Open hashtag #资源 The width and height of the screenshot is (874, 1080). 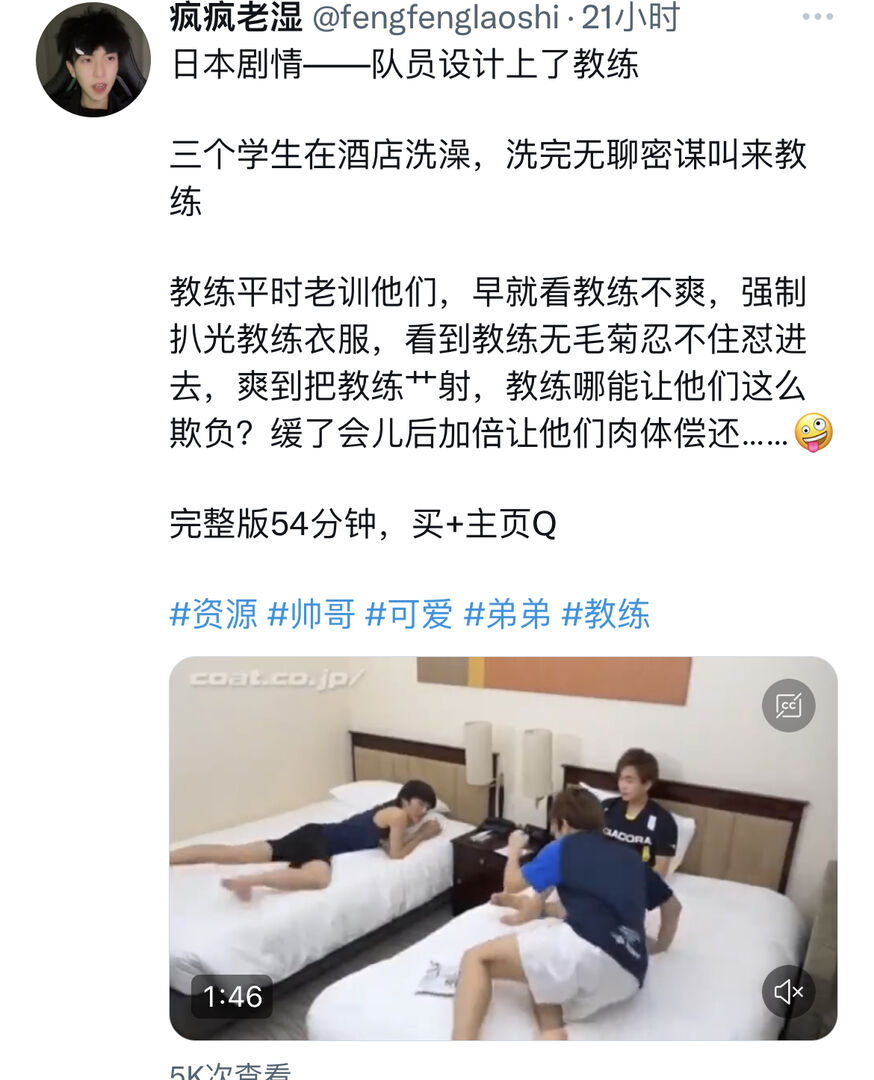tap(213, 613)
